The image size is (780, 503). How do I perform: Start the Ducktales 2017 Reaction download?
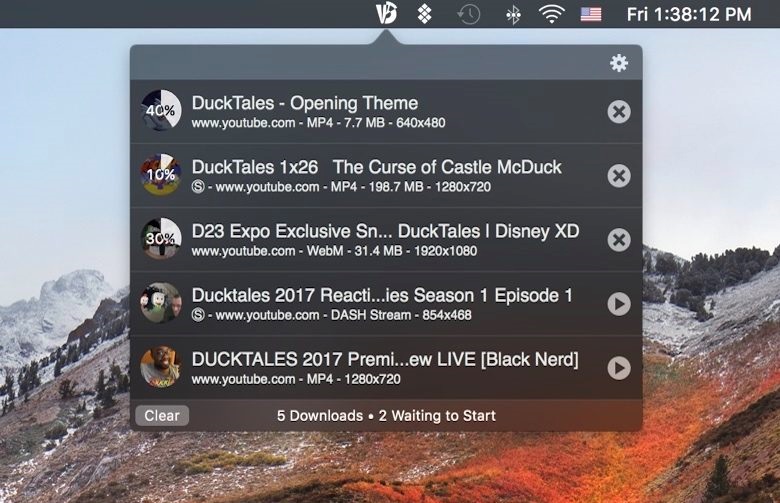619,304
